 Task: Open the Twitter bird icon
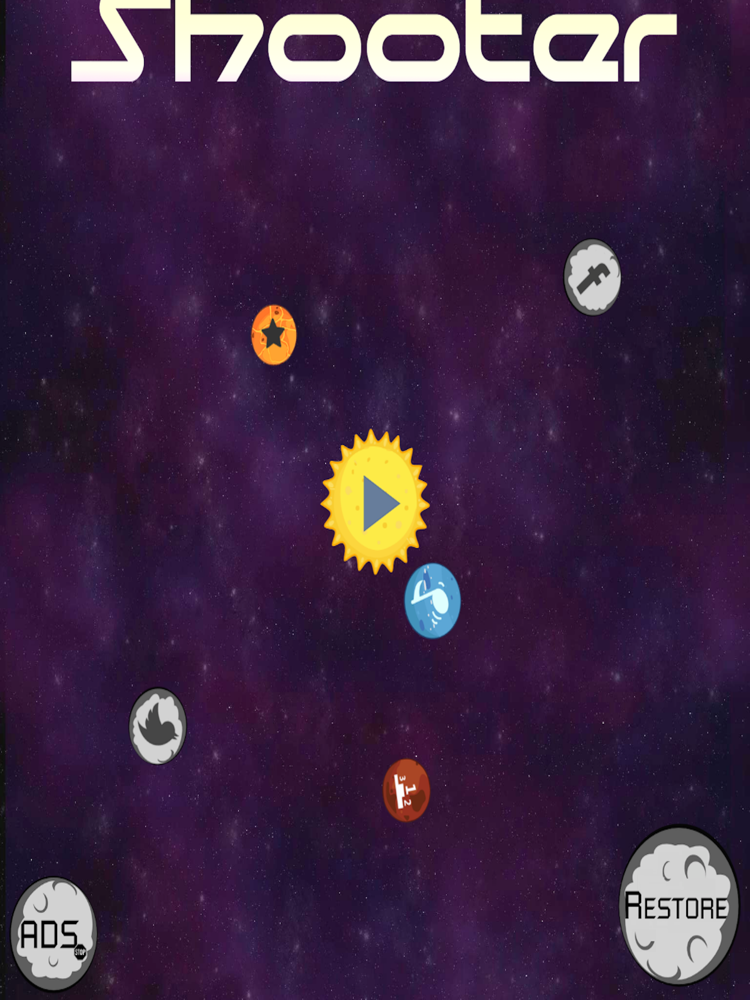(x=158, y=726)
